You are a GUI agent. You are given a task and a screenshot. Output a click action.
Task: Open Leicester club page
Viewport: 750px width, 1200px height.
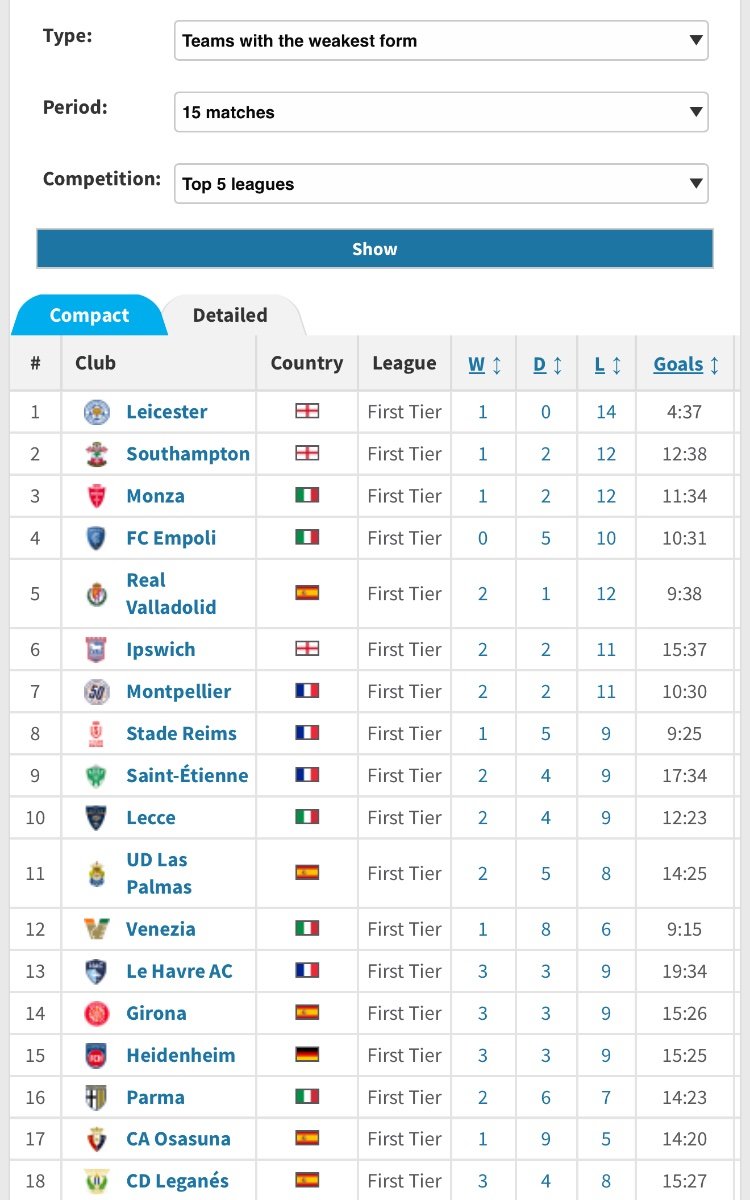[167, 412]
